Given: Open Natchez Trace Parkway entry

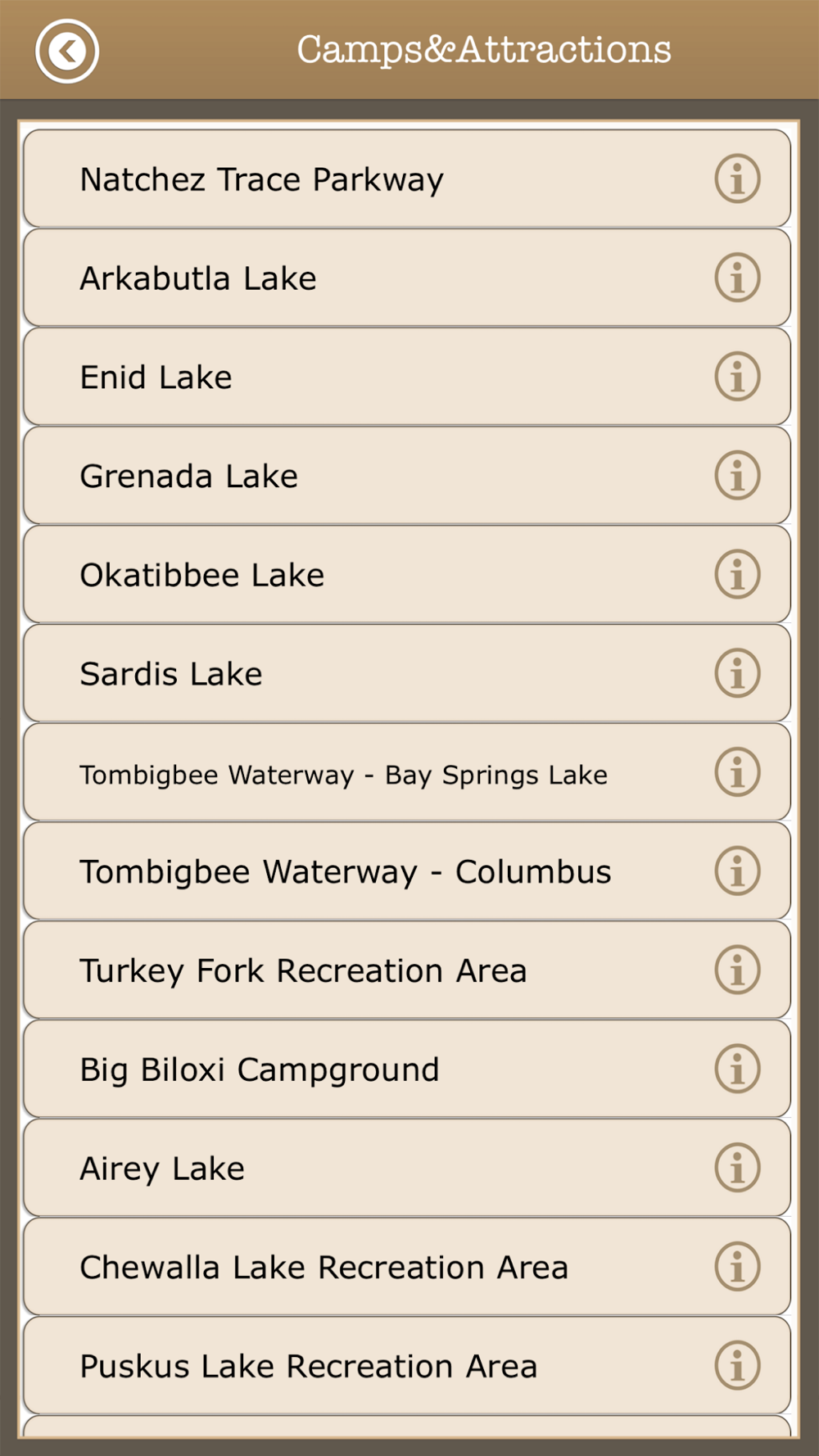Looking at the screenshot, I should point(407,179).
